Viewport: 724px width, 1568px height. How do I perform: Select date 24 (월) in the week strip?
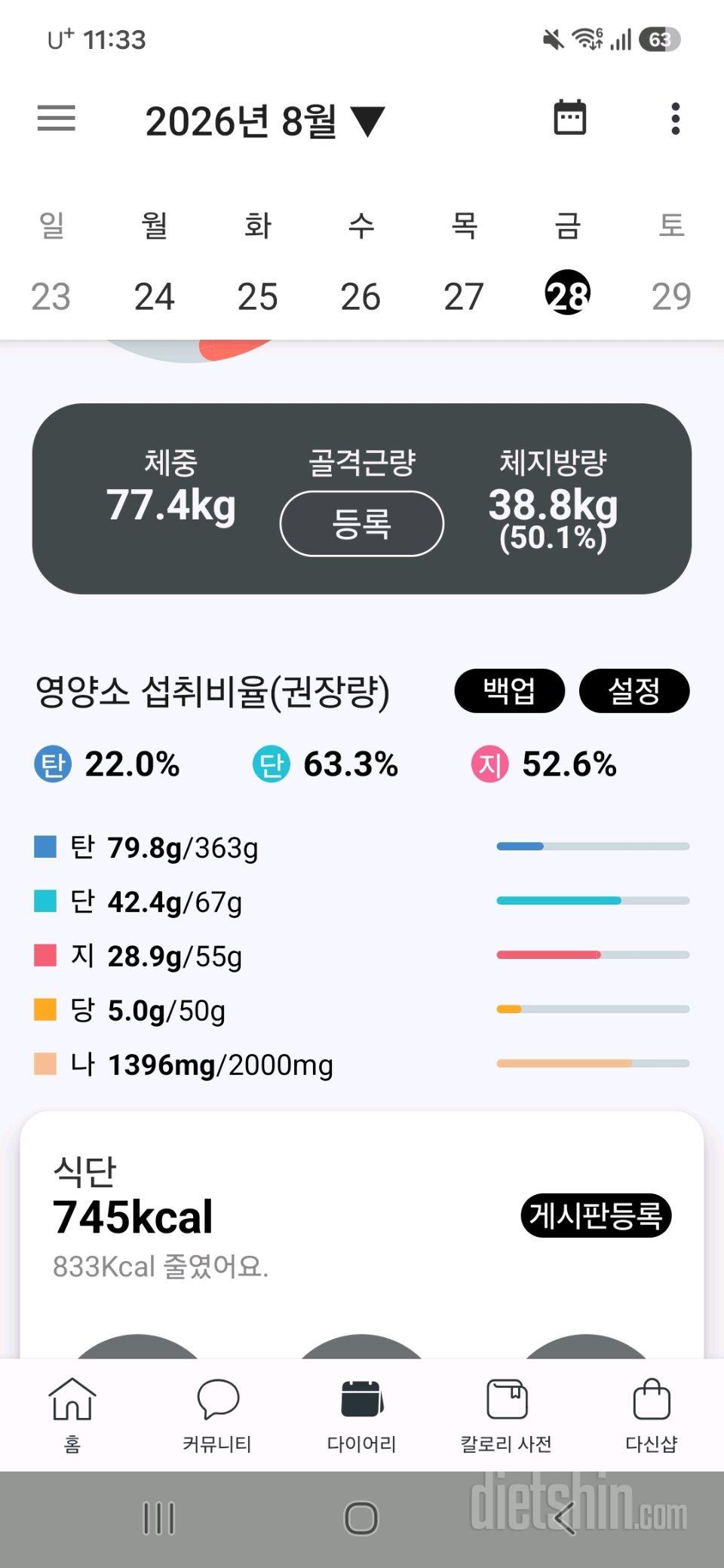tap(155, 296)
